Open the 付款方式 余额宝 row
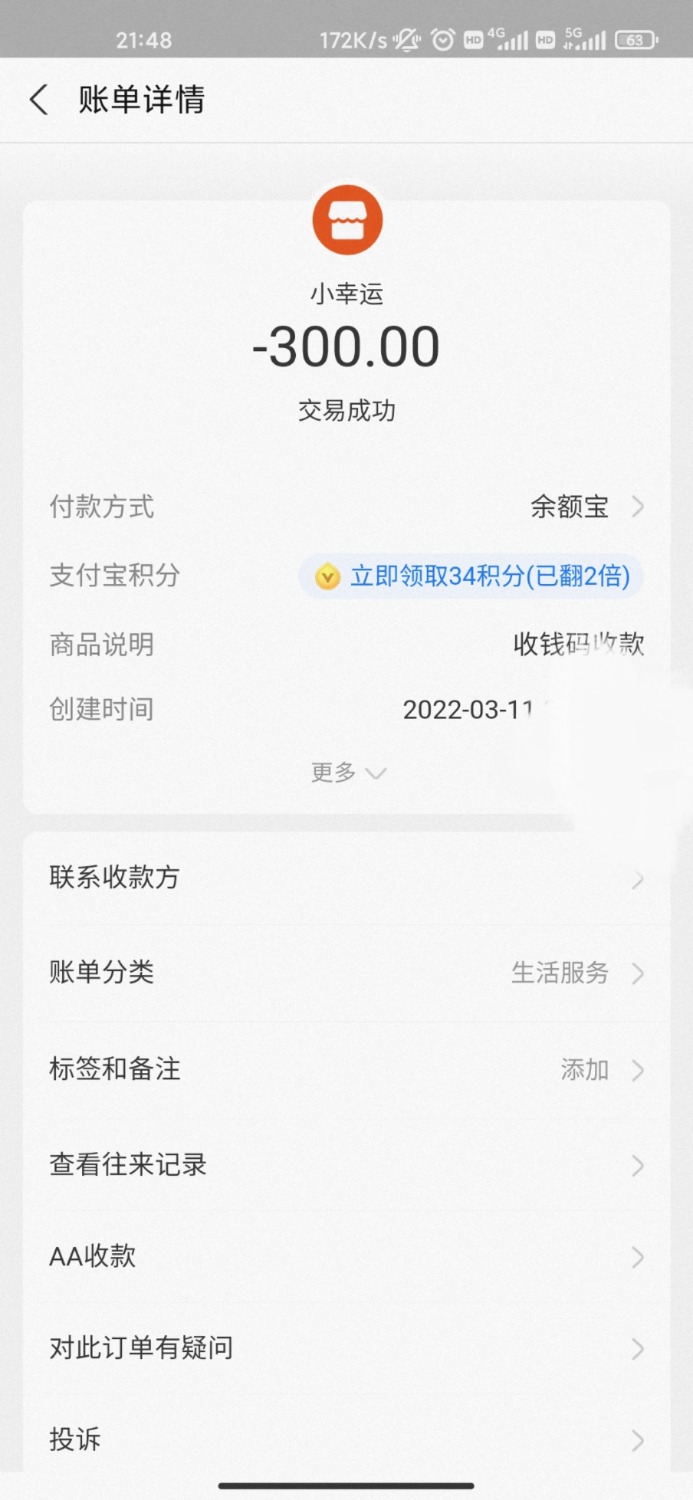This screenshot has height=1500, width=693. (586, 507)
